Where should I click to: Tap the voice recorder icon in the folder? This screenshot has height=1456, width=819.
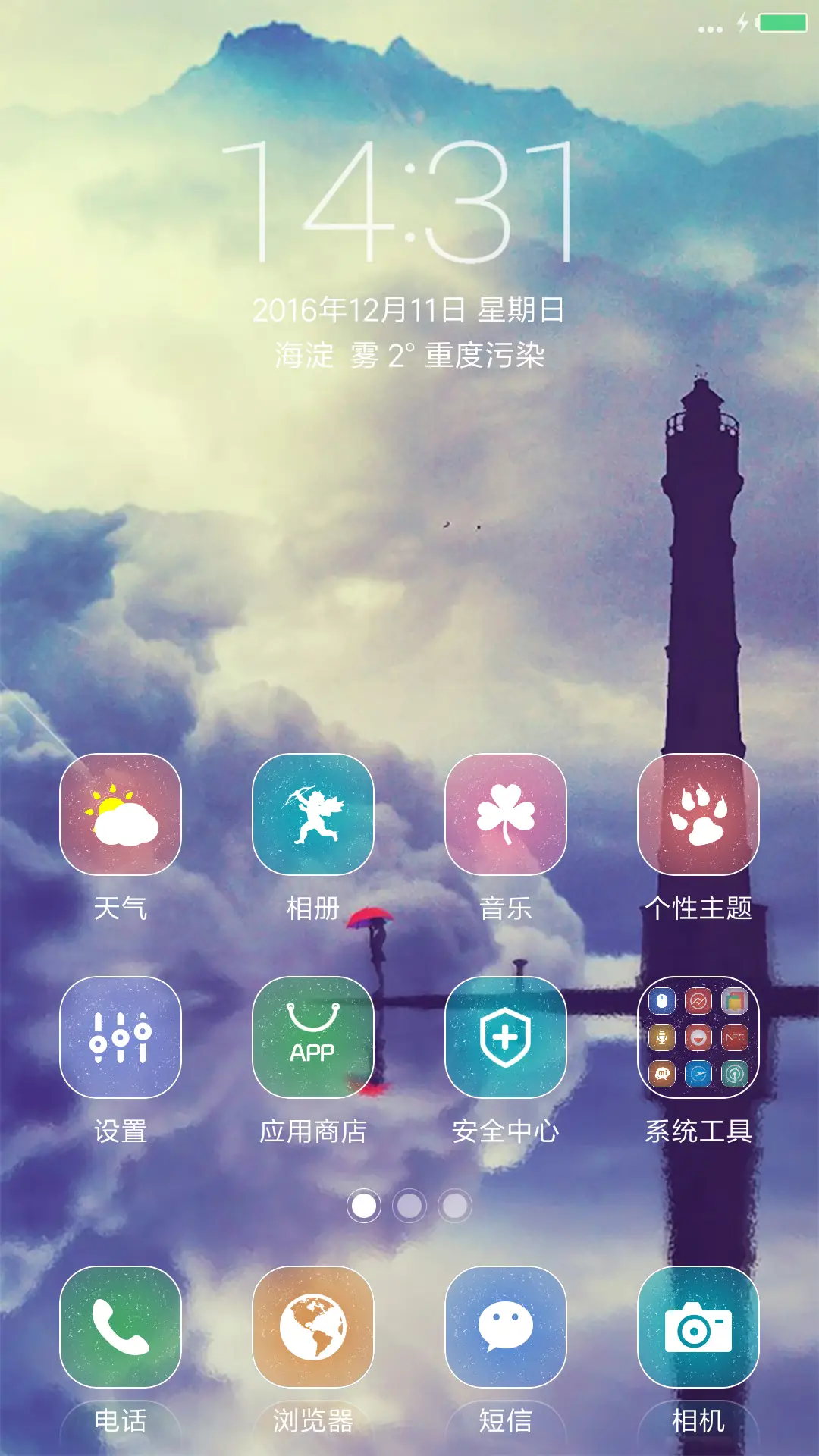pyautogui.click(x=663, y=1037)
